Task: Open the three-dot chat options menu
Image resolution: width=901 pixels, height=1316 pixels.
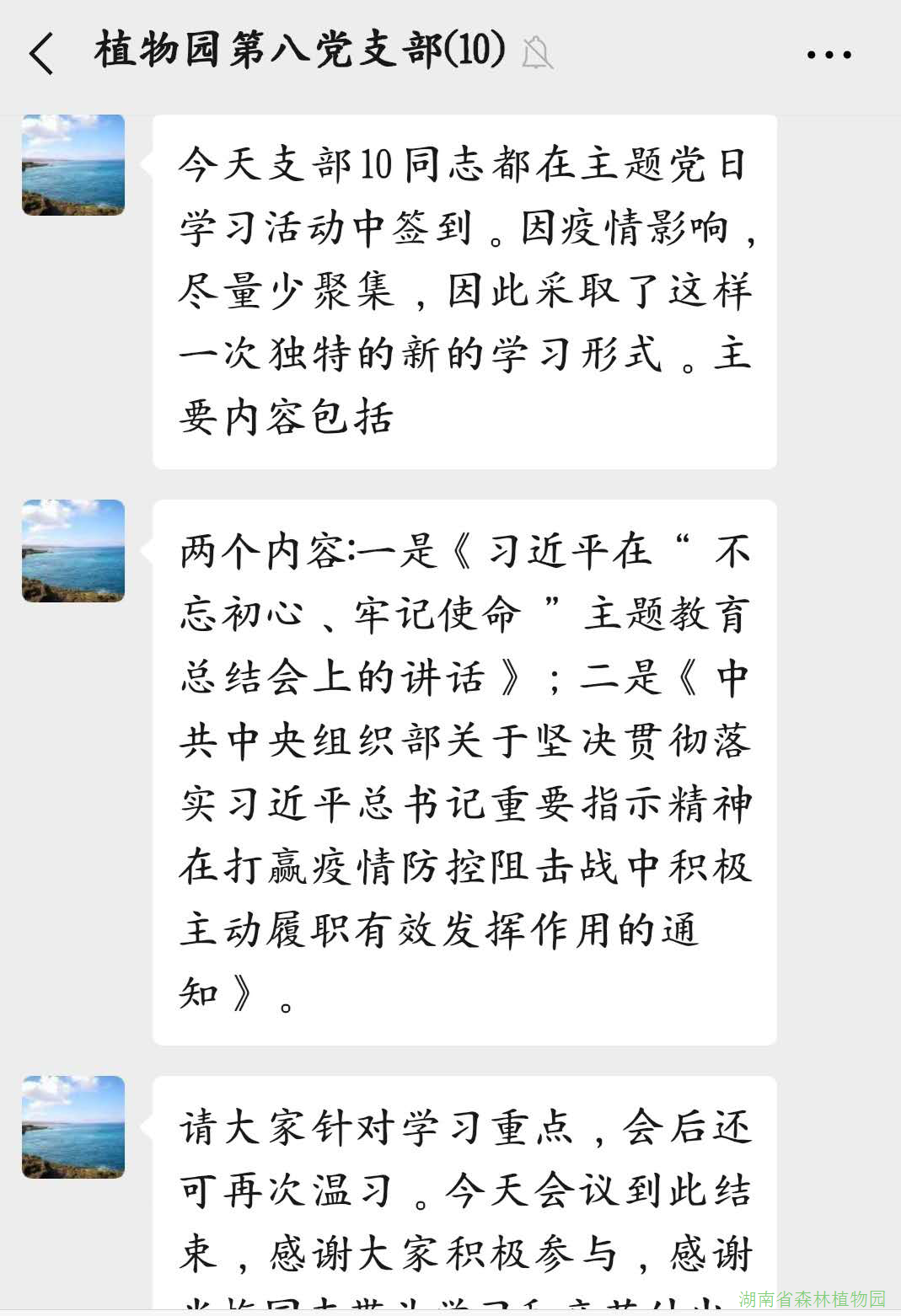Action: 829,55
